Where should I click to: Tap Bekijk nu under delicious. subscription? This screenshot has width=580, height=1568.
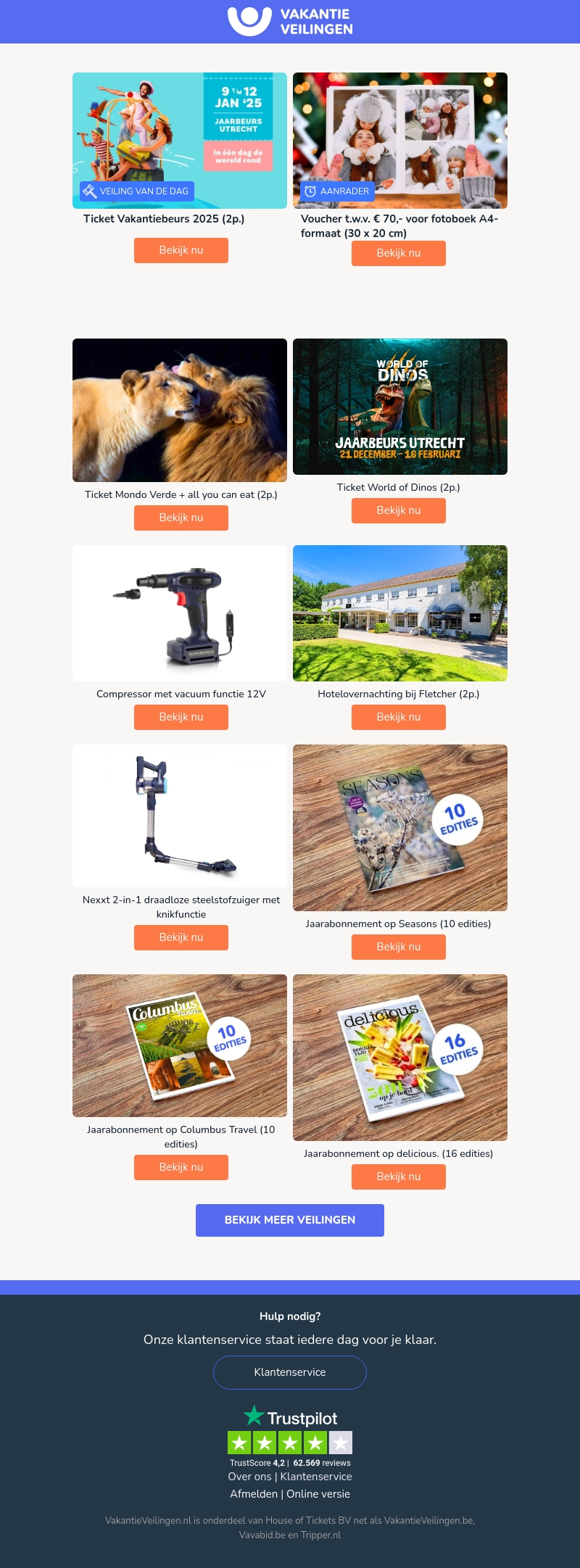click(x=399, y=1177)
